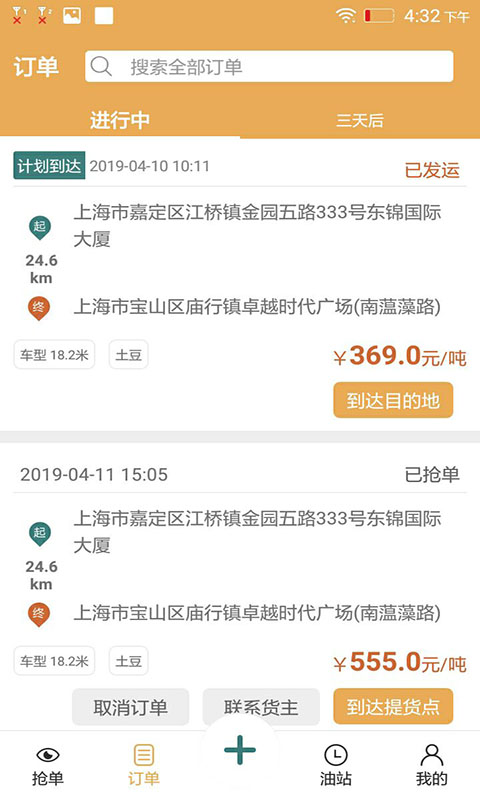Tap the 搜索全部订单 search box
Viewport: 480px width, 800px height.
tap(269, 66)
